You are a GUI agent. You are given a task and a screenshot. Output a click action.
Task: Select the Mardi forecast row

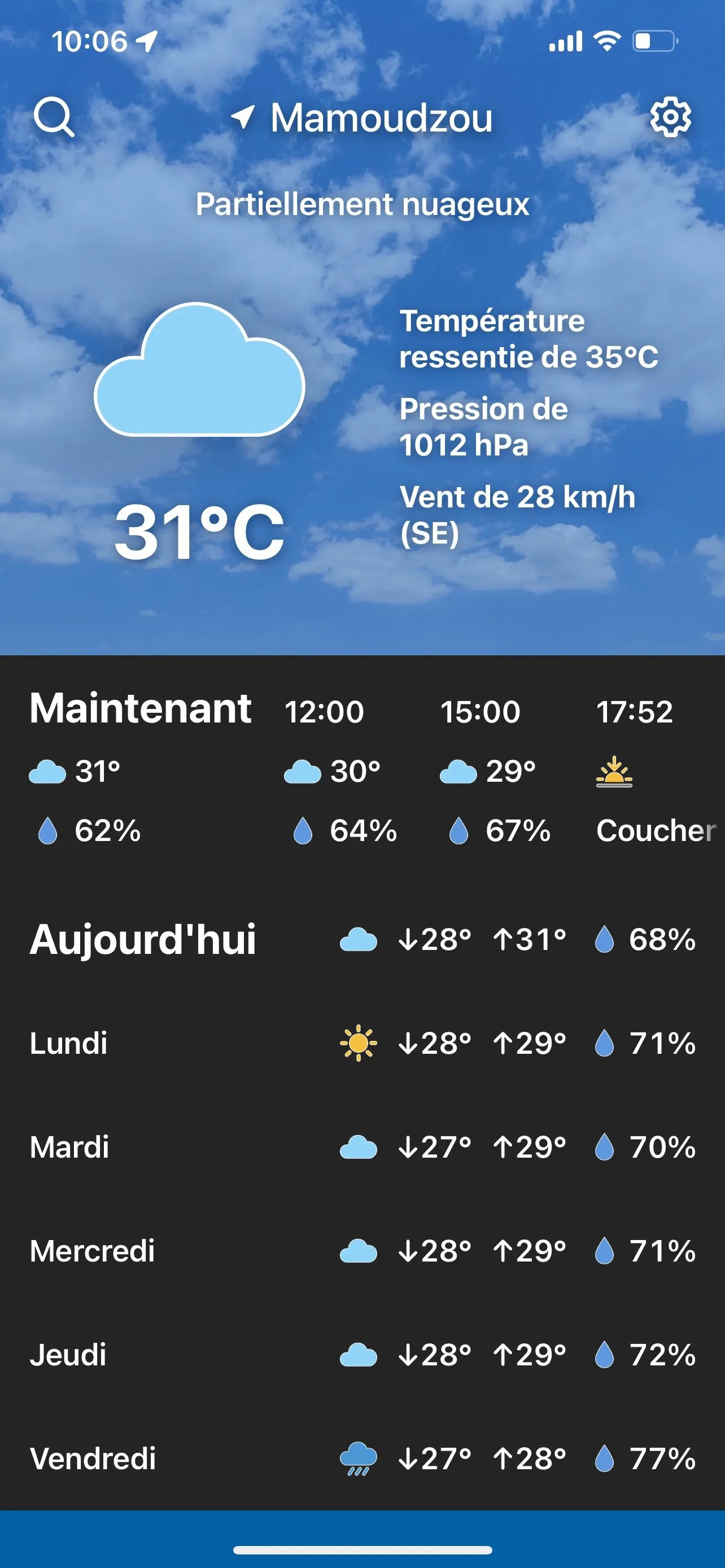click(362, 1147)
